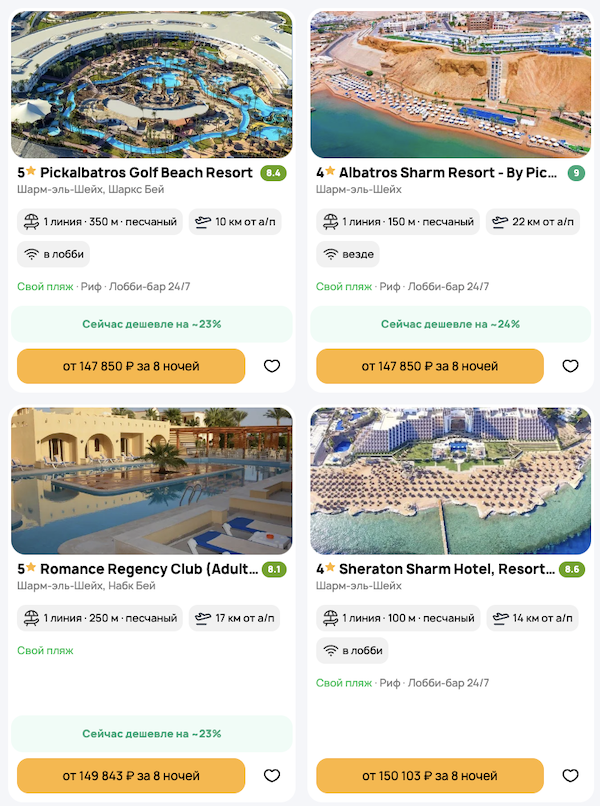Like the Sheraton Sharm Hotel heart icon
This screenshot has width=600, height=806.
(x=570, y=775)
